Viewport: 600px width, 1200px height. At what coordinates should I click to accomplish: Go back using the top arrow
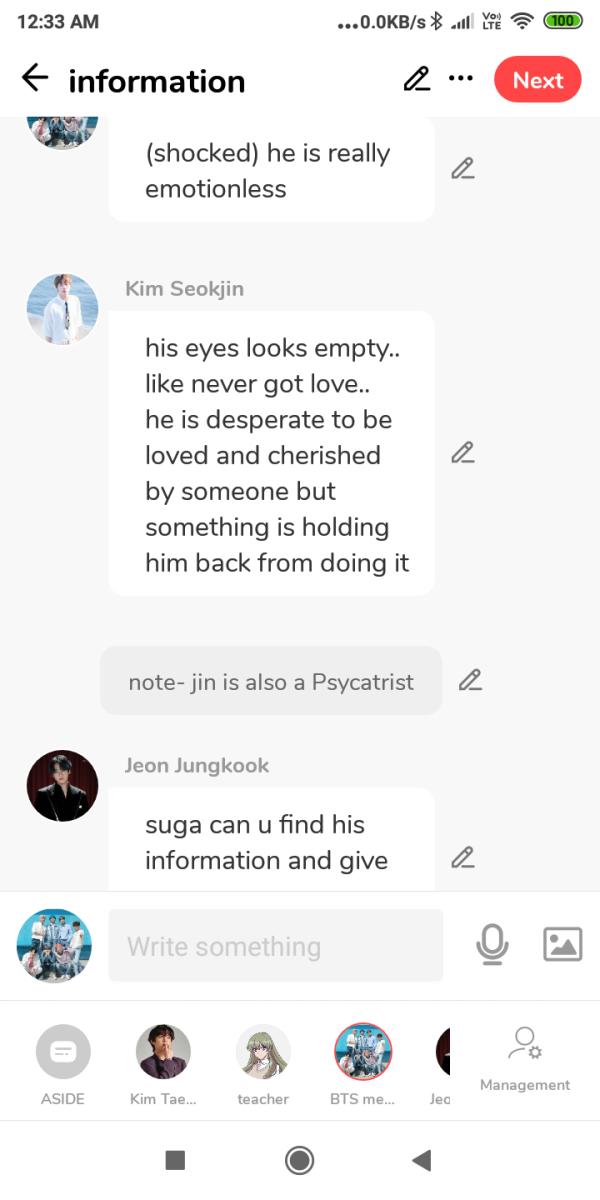pyautogui.click(x=35, y=79)
